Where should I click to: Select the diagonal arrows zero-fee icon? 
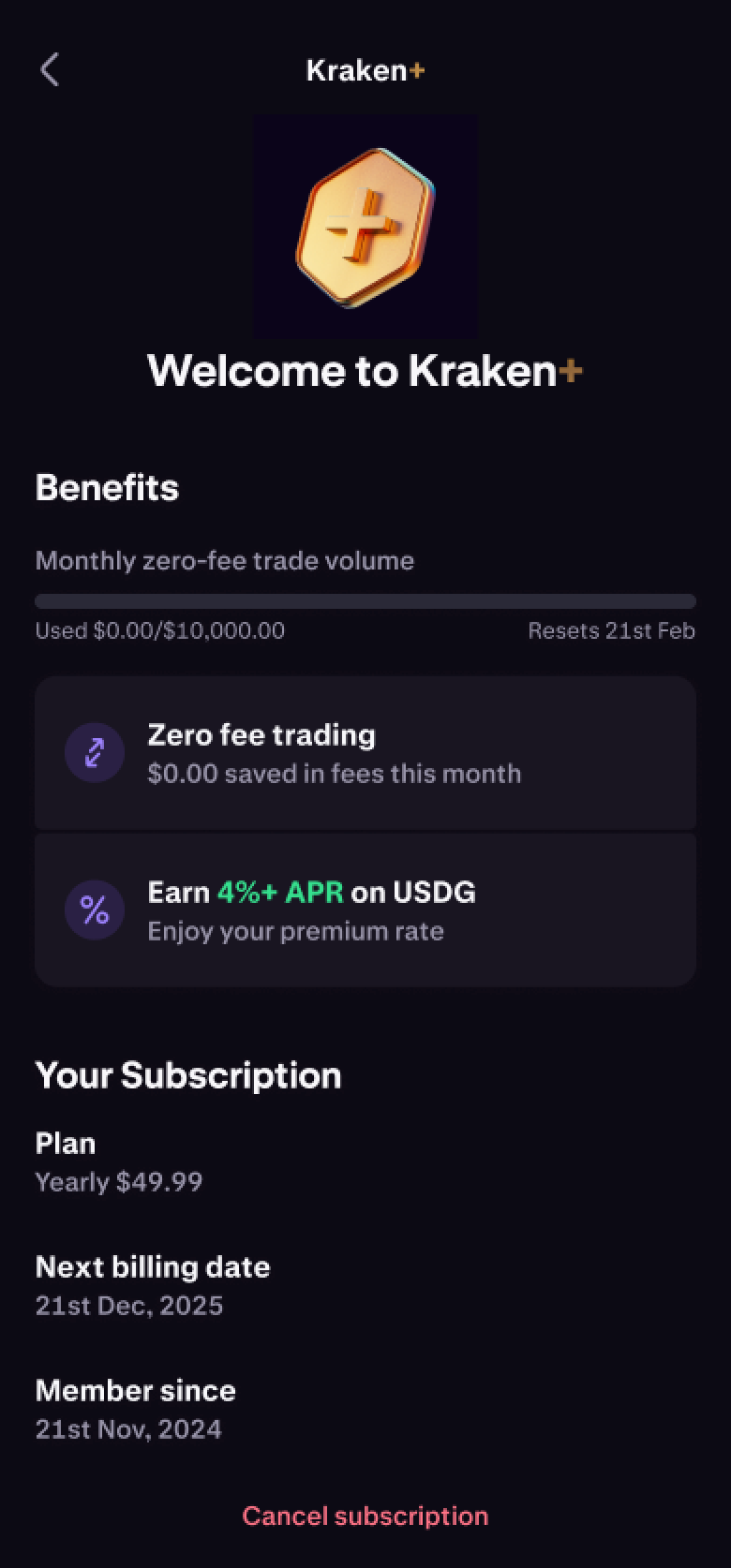click(x=95, y=752)
